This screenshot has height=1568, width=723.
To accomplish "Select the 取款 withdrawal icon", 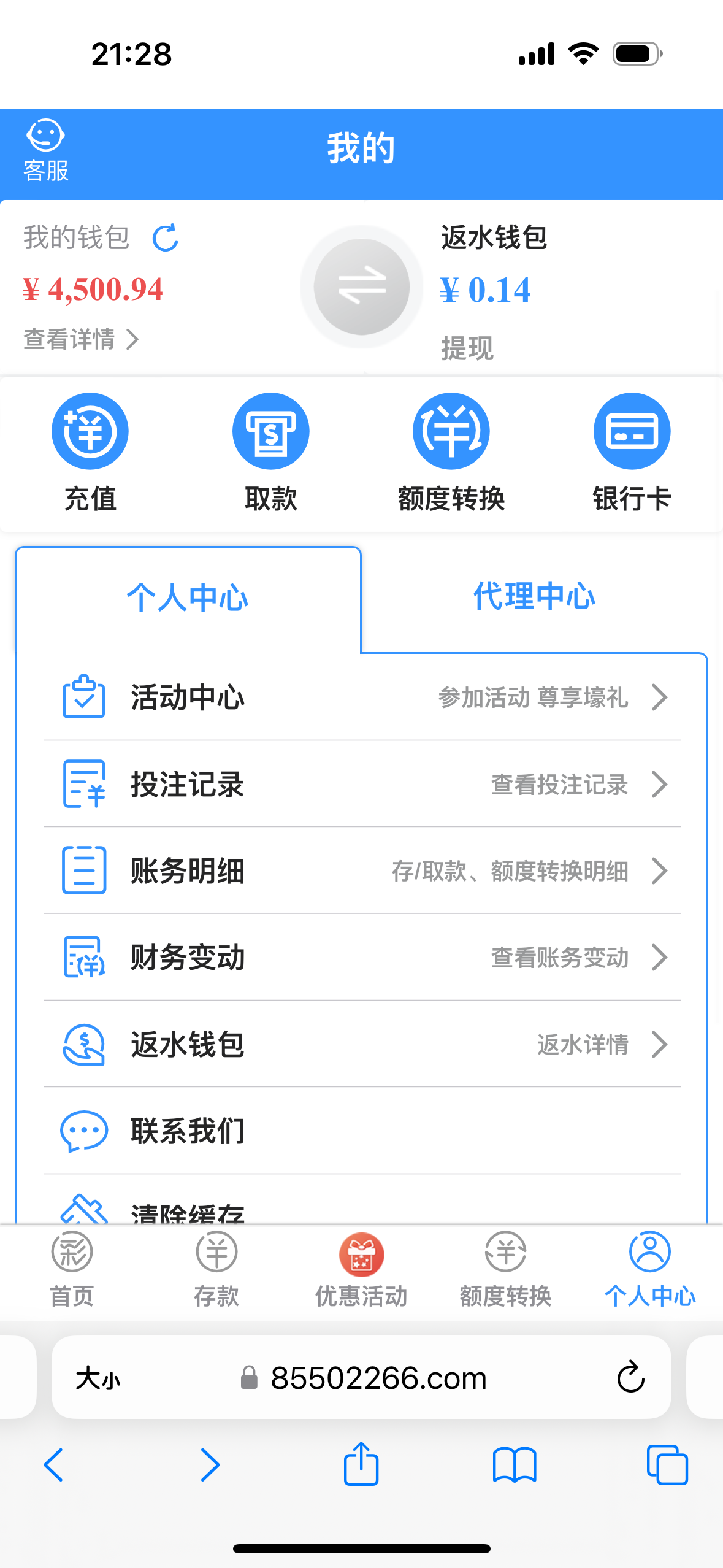I will pyautogui.click(x=270, y=431).
